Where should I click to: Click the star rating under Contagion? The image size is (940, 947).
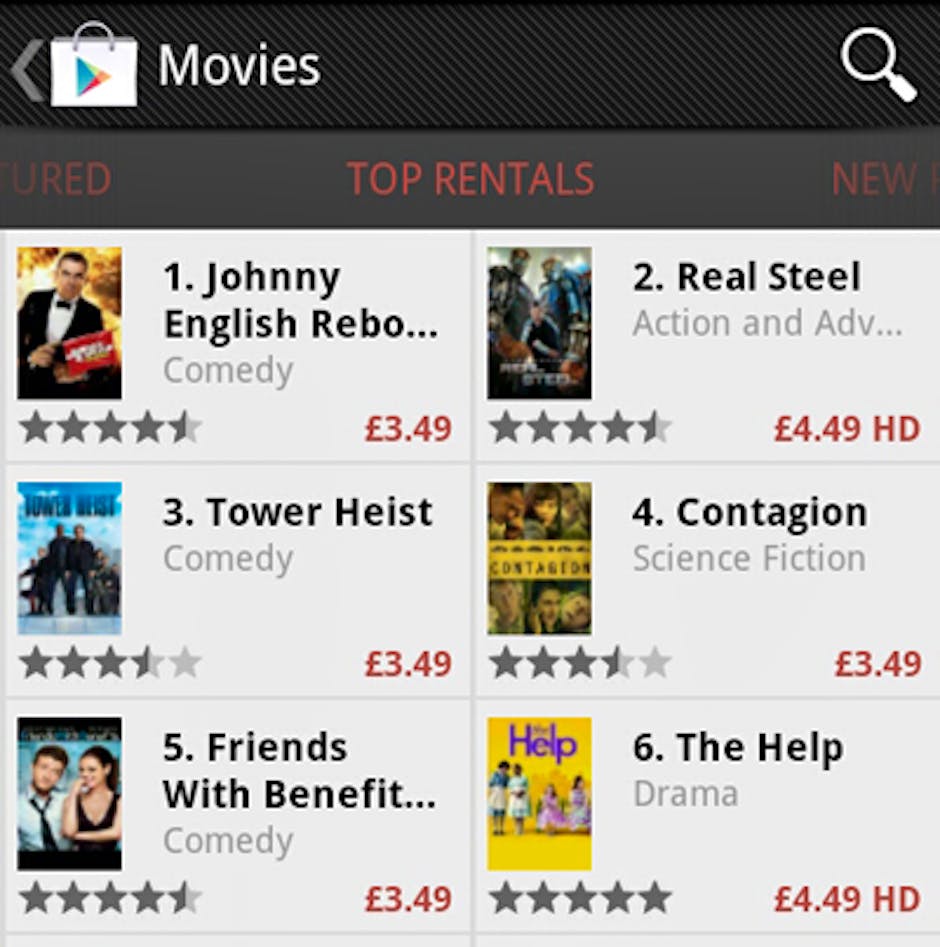pyautogui.click(x=576, y=663)
